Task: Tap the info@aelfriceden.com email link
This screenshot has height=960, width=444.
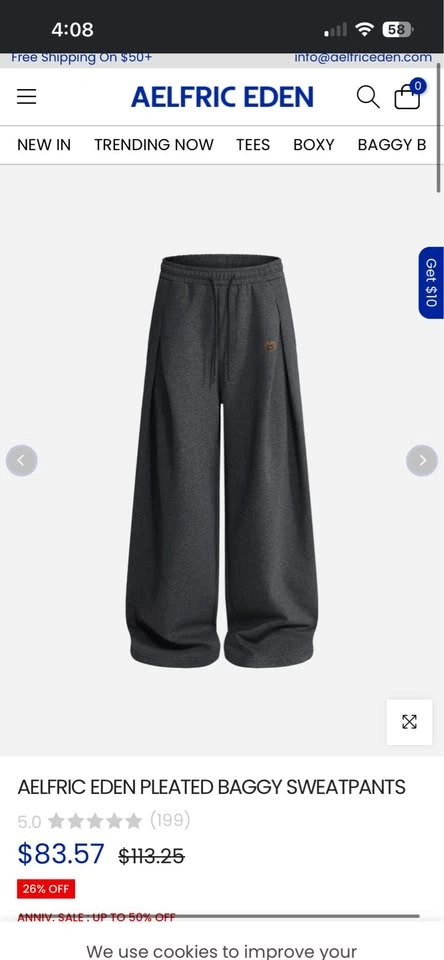Action: point(363,58)
